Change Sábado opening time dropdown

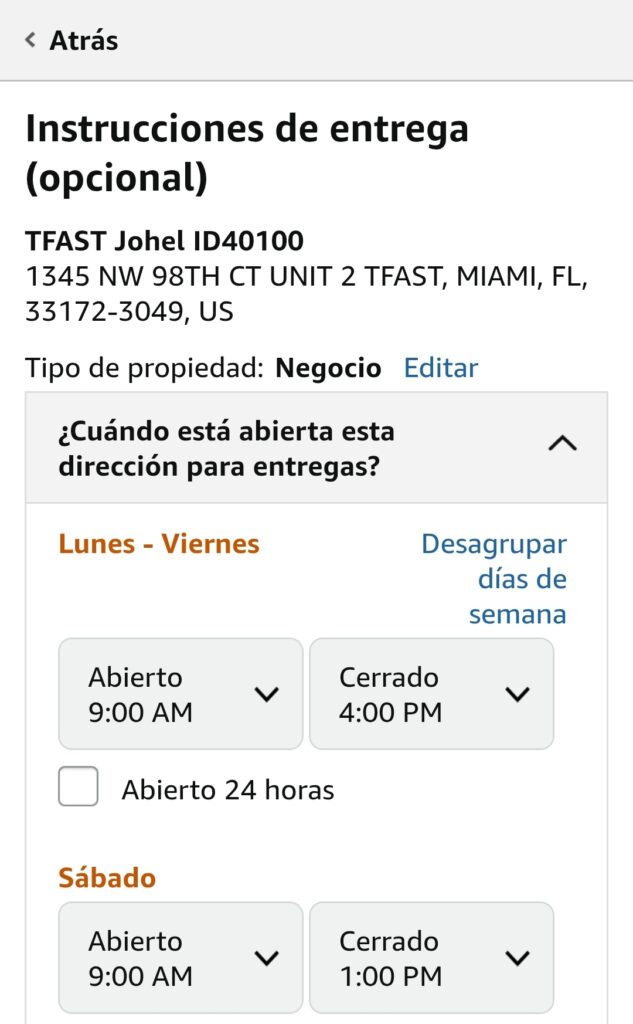[x=181, y=958]
